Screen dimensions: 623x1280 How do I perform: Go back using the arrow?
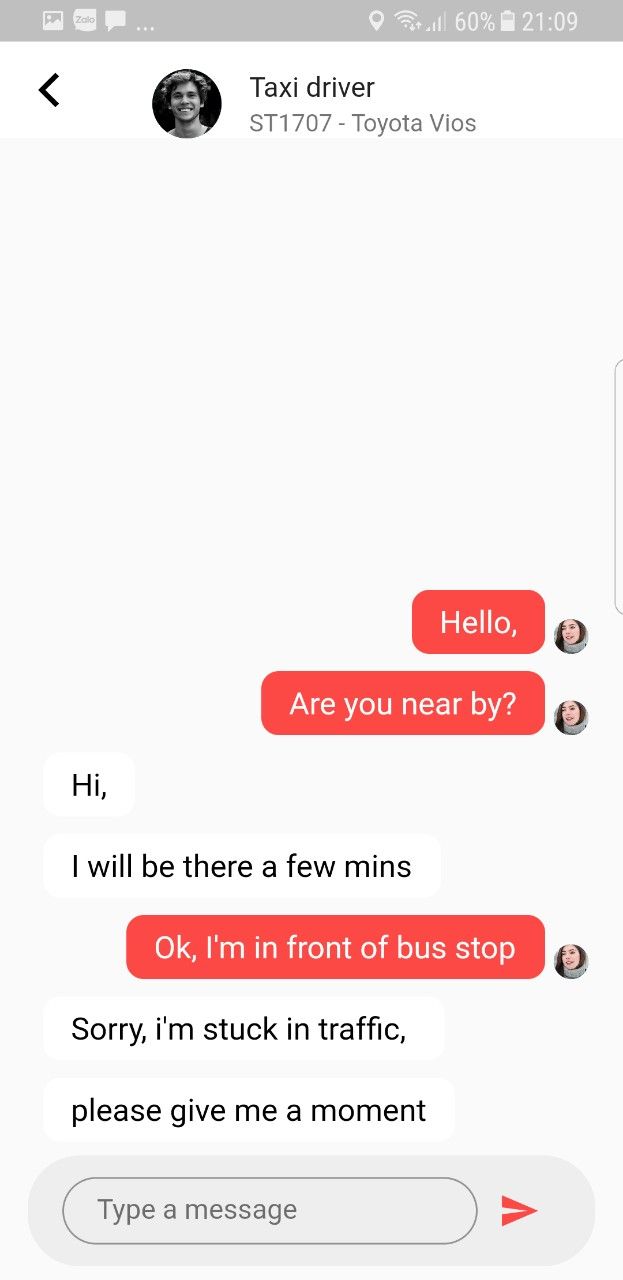(49, 90)
